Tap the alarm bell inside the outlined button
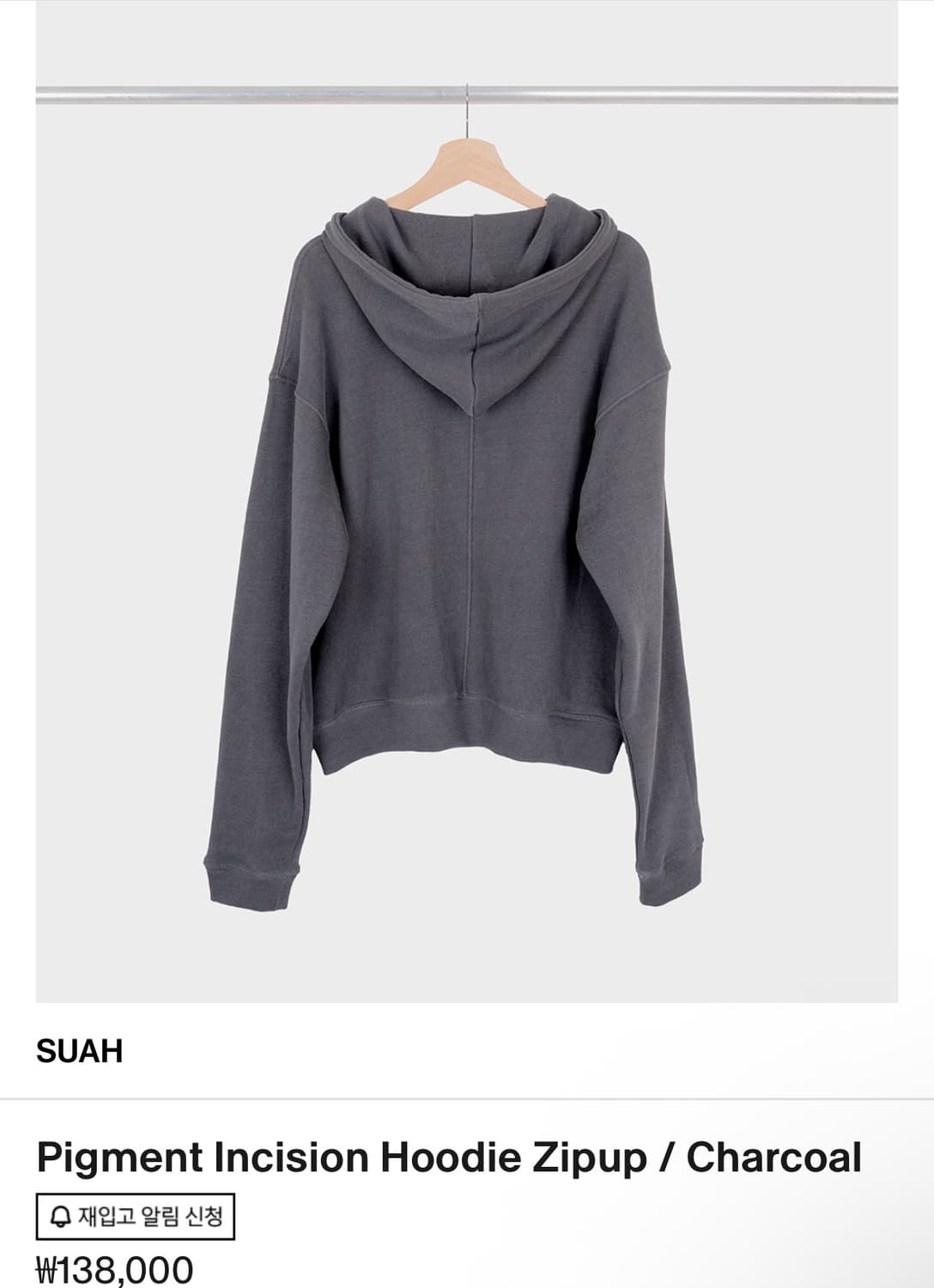This screenshot has width=934, height=1288. click(60, 1216)
